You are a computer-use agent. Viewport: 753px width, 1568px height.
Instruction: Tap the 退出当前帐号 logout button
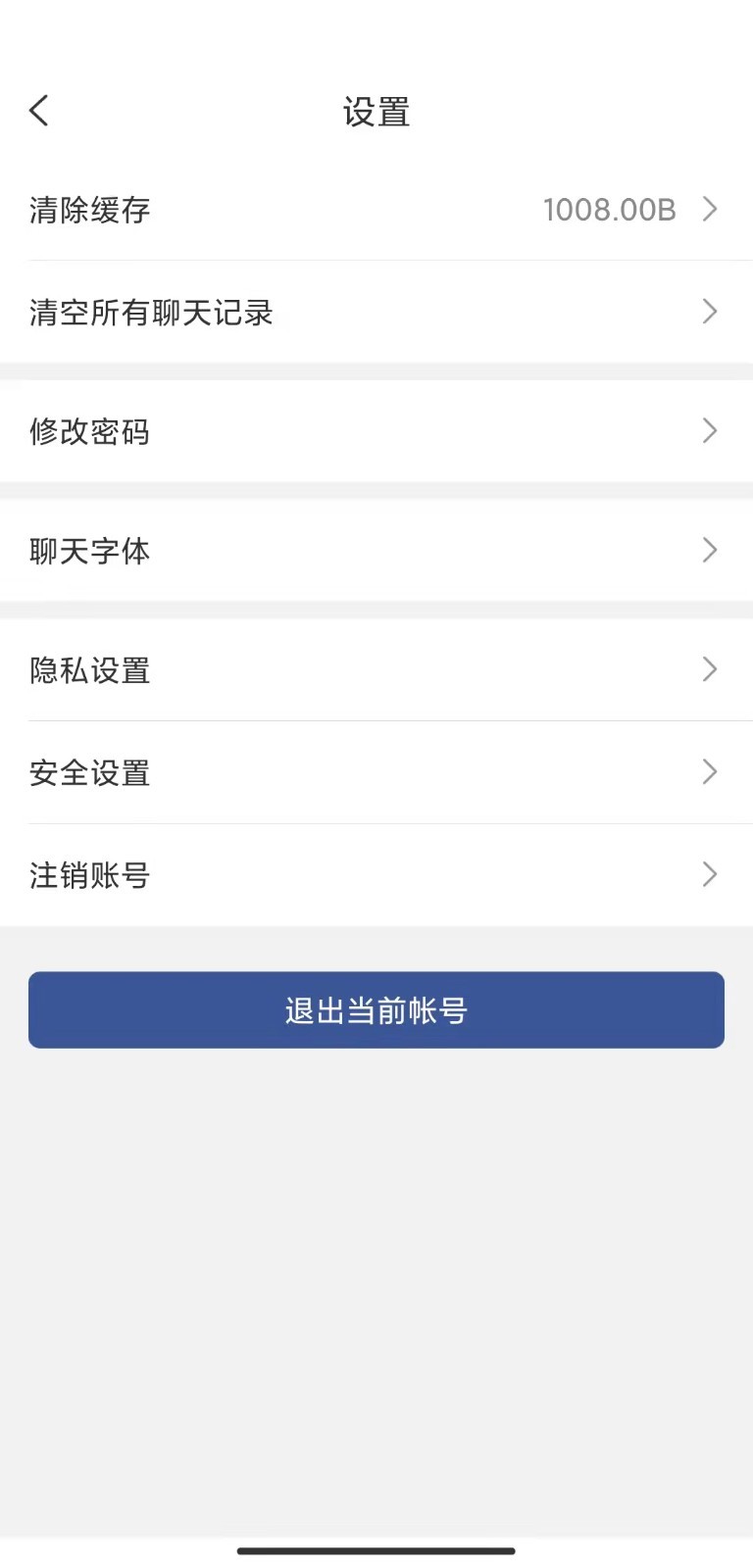click(376, 1010)
